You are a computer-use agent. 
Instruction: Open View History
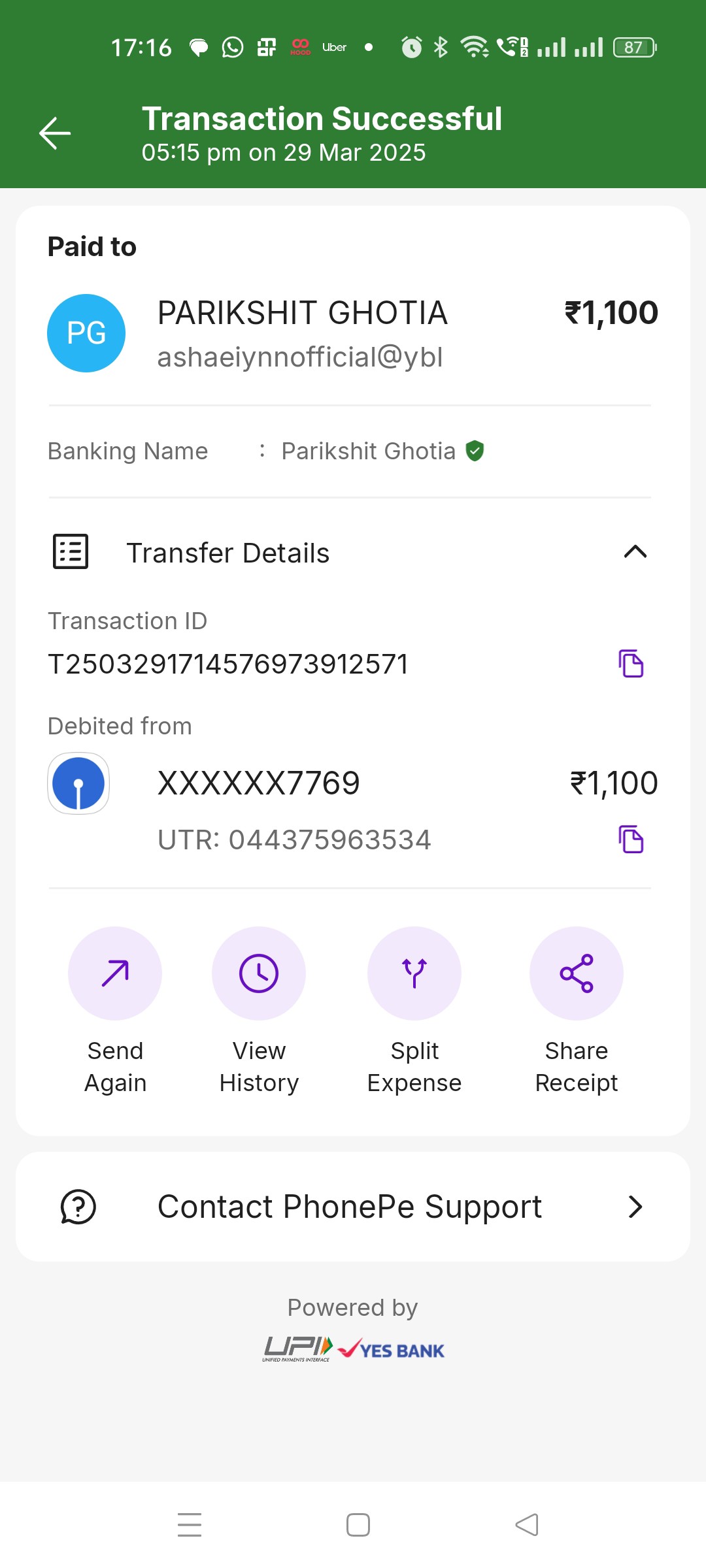coord(259,1011)
